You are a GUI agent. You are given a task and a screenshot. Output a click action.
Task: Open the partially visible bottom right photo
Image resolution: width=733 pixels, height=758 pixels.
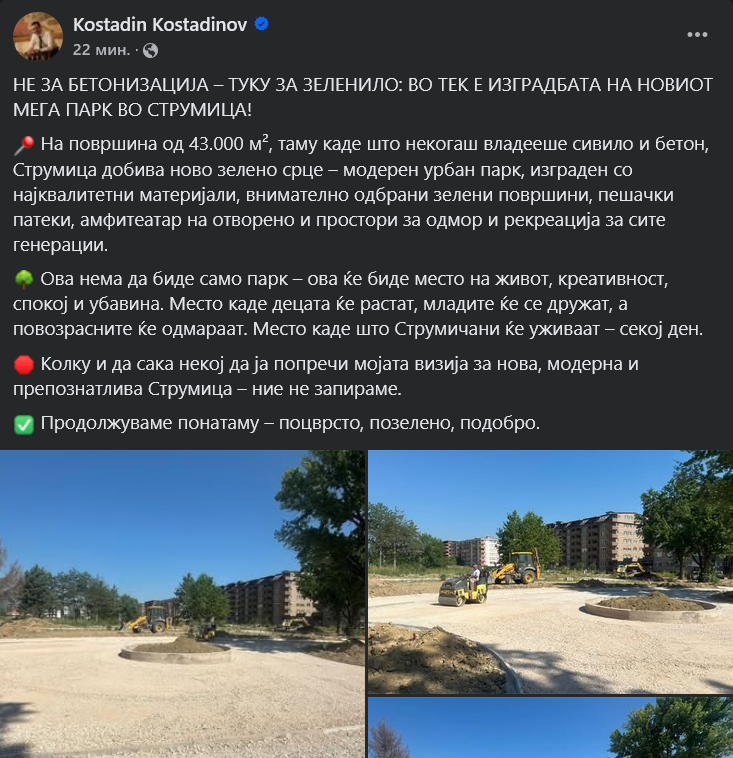(x=550, y=728)
